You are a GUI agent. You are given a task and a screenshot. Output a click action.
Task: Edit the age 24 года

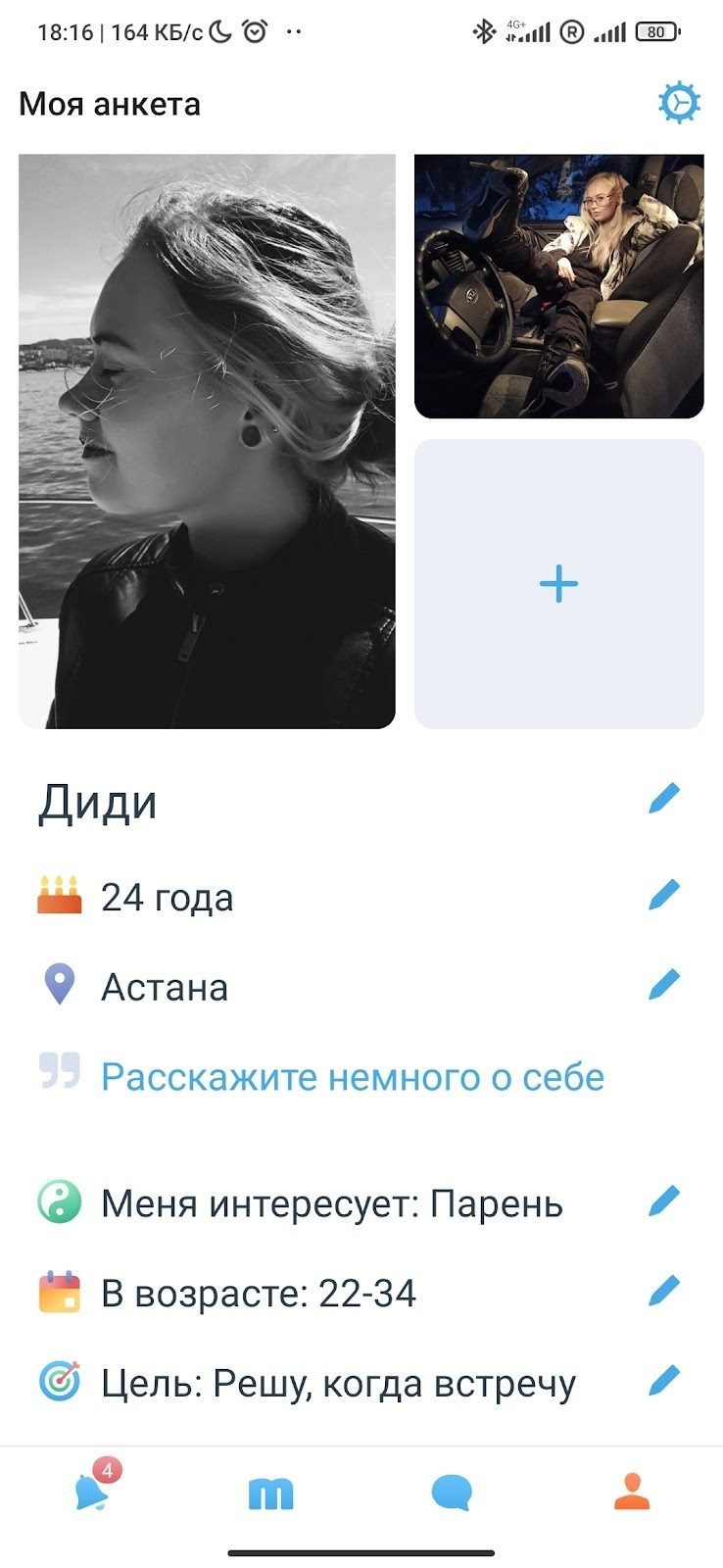663,895
